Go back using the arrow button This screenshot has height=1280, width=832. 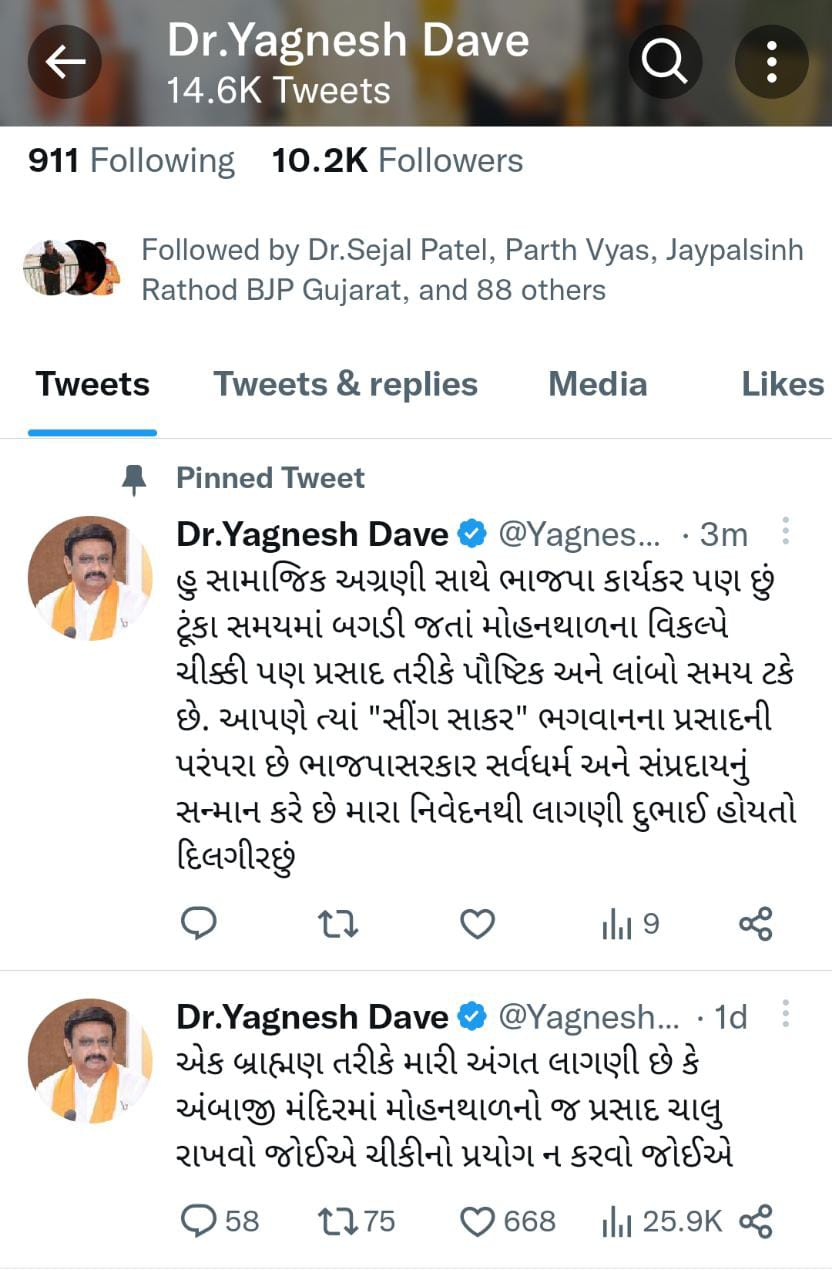coord(65,62)
